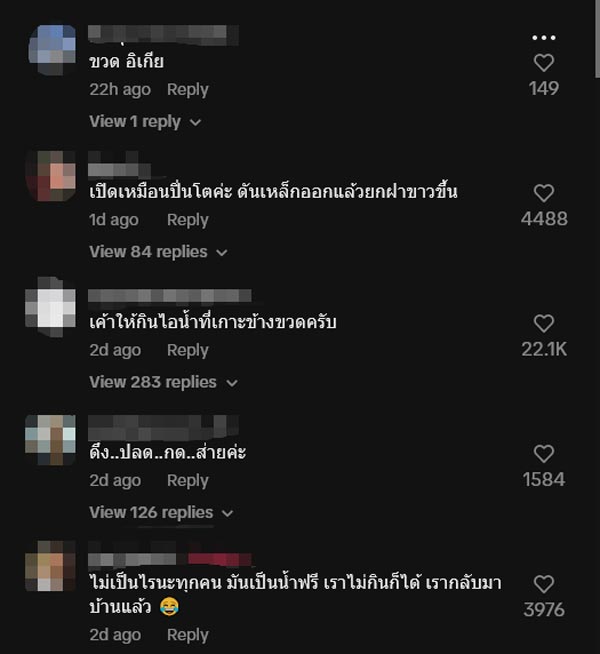Like the comment with 149 likes
Viewport: 600px width, 654px height.
(x=543, y=63)
